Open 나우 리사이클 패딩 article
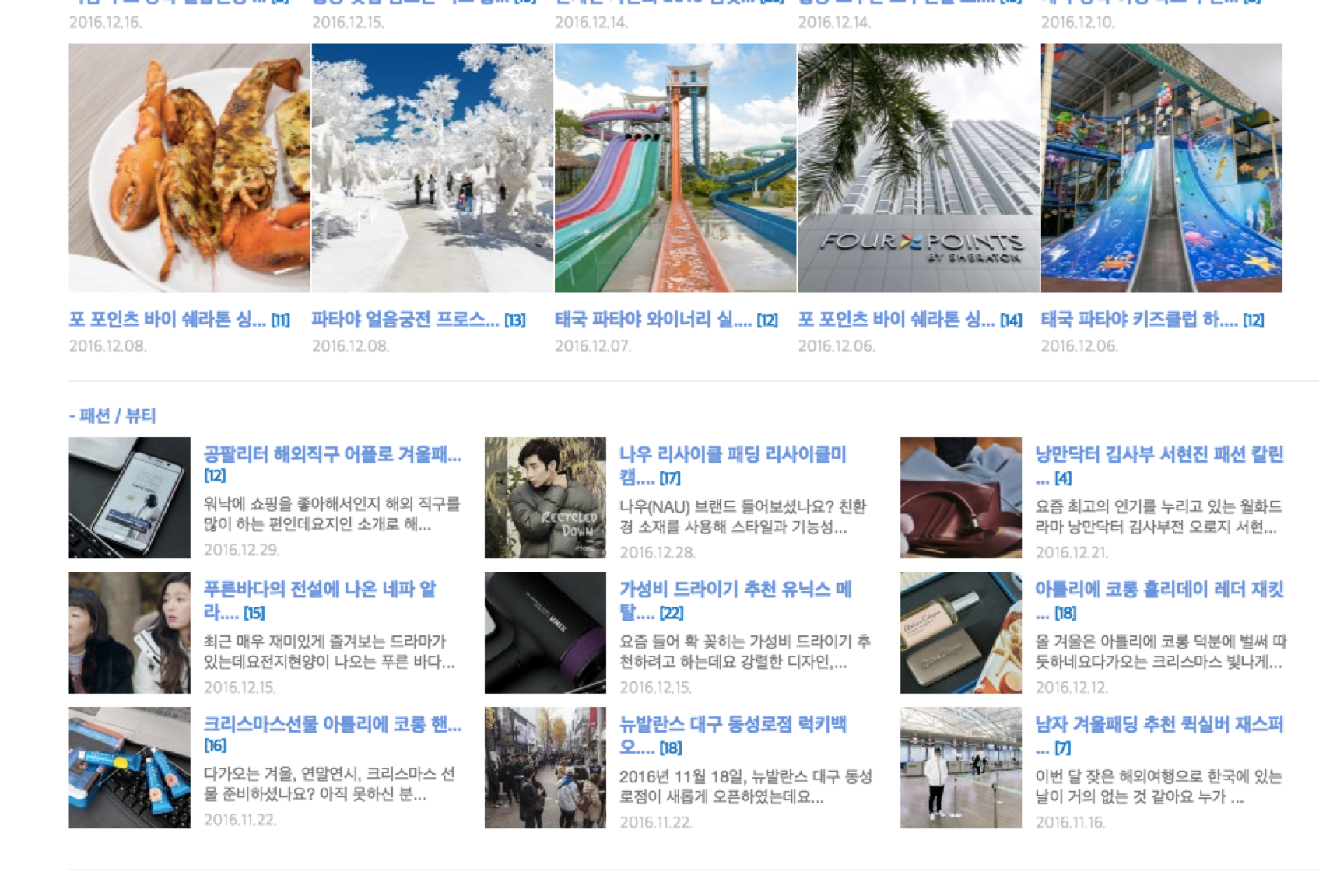Image resolution: width=1319 pixels, height=896 pixels. [x=731, y=455]
